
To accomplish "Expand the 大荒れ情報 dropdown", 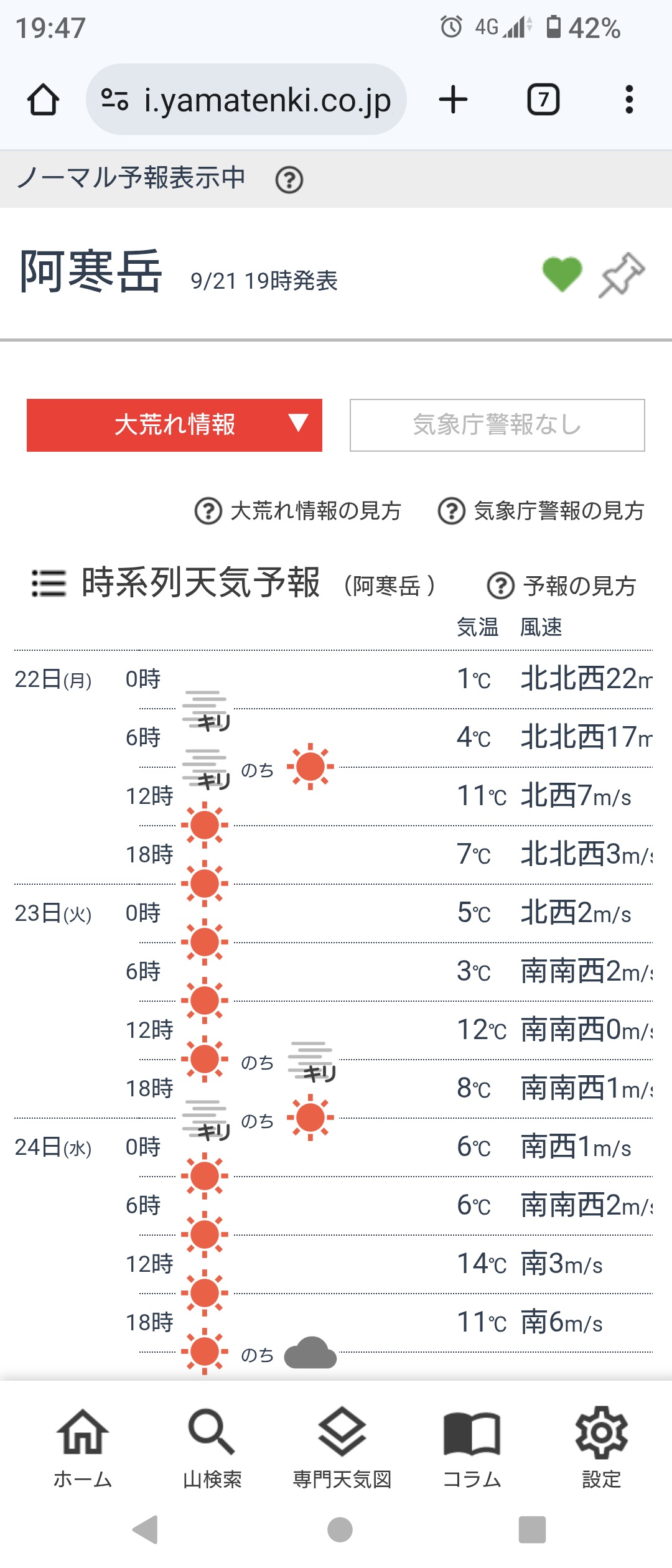I will point(174,425).
